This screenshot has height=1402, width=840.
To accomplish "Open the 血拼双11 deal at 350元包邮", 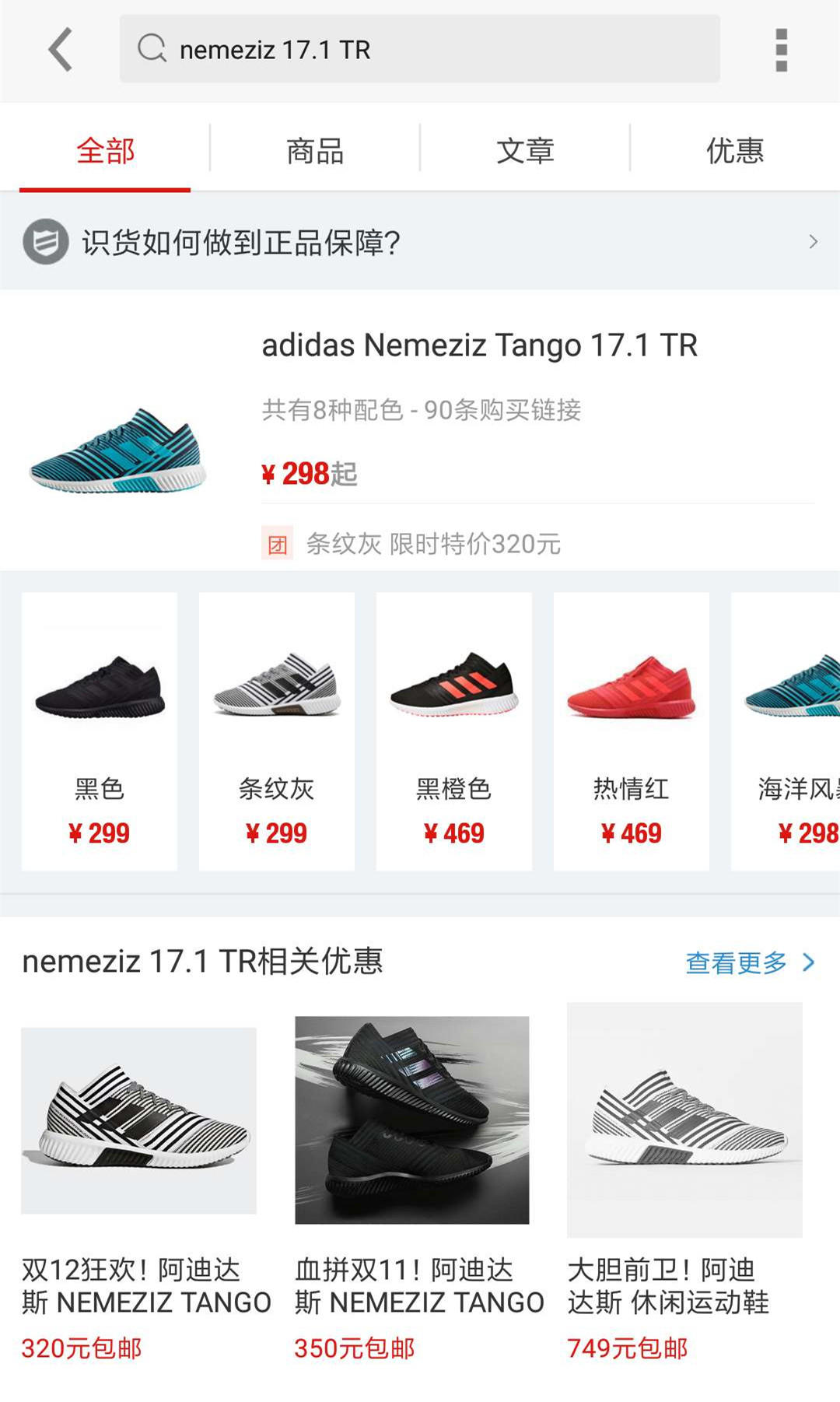I will pos(412,1190).
